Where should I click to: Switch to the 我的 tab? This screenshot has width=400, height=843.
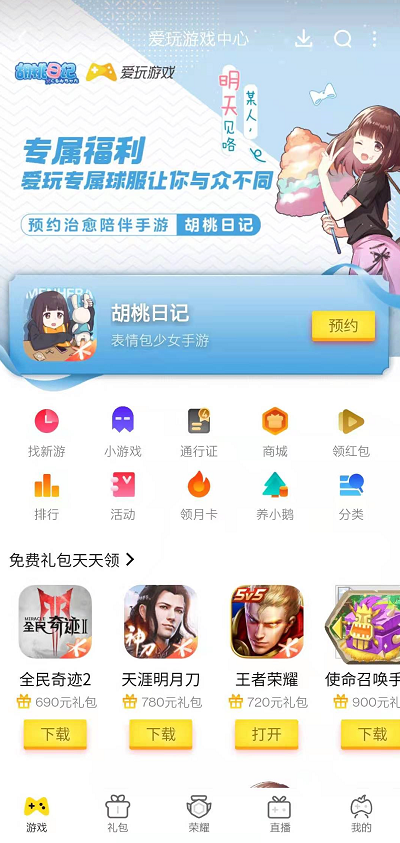point(361,813)
